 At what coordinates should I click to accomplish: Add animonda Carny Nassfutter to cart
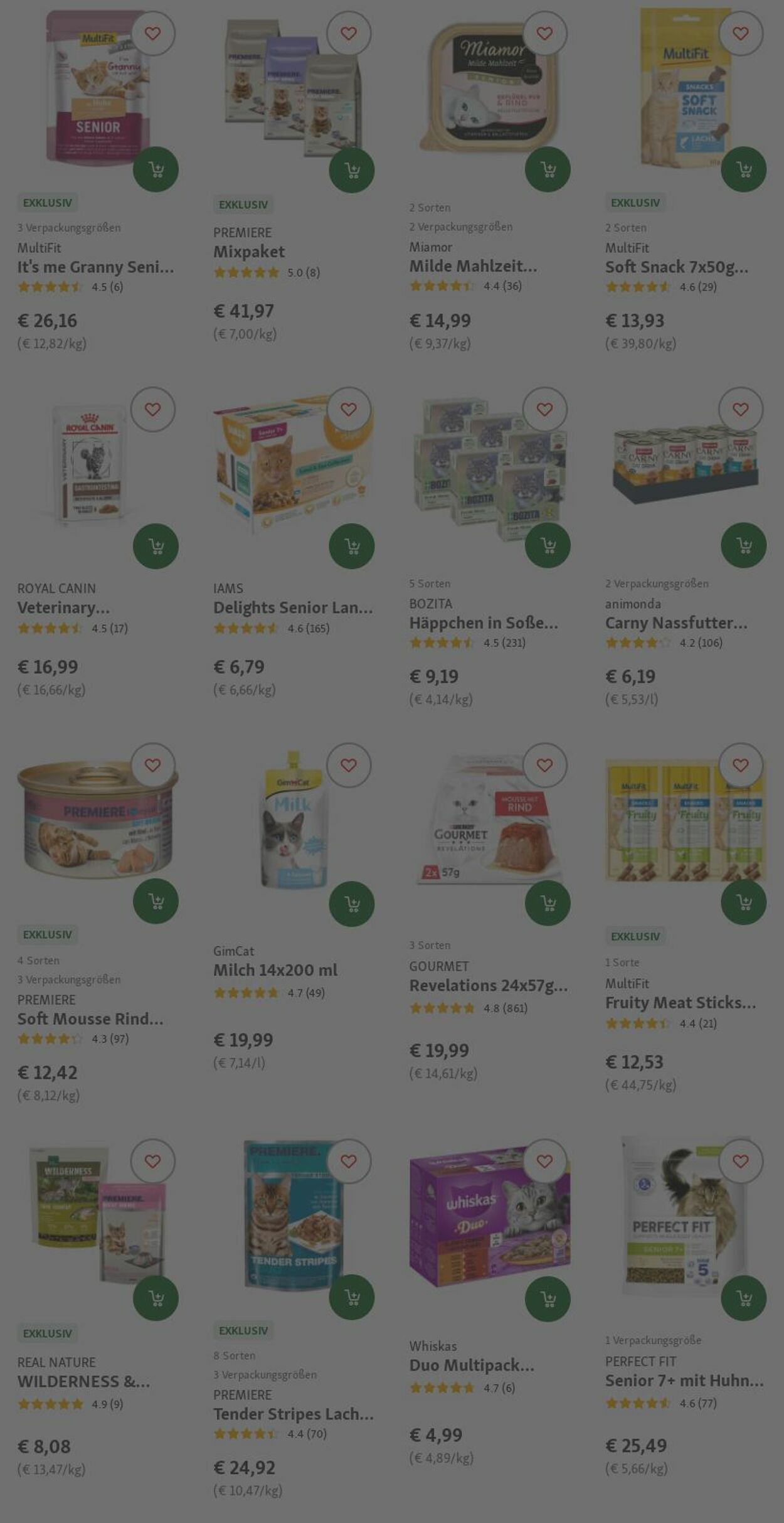click(743, 545)
